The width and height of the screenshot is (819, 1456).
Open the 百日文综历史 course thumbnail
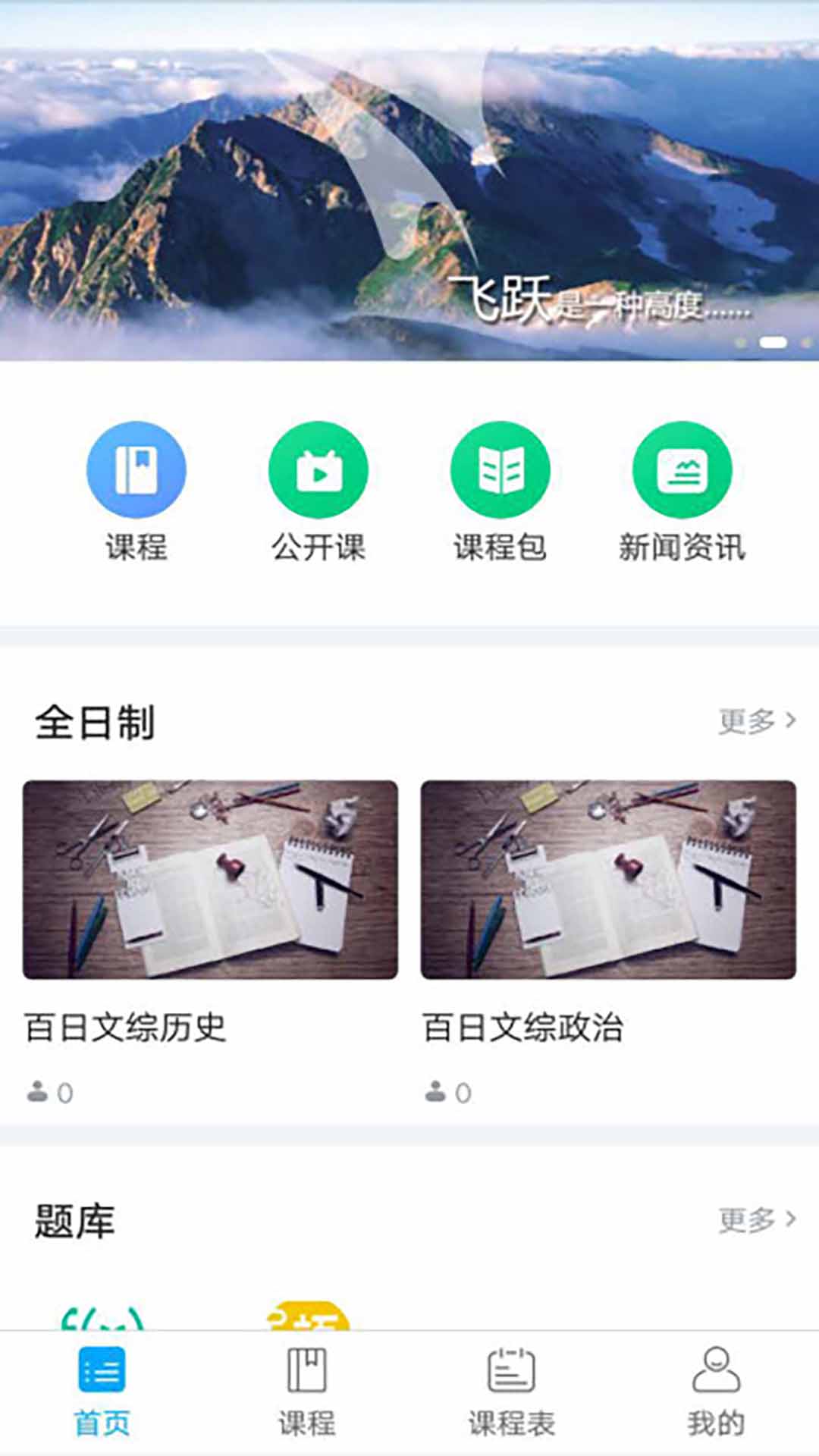tap(209, 880)
